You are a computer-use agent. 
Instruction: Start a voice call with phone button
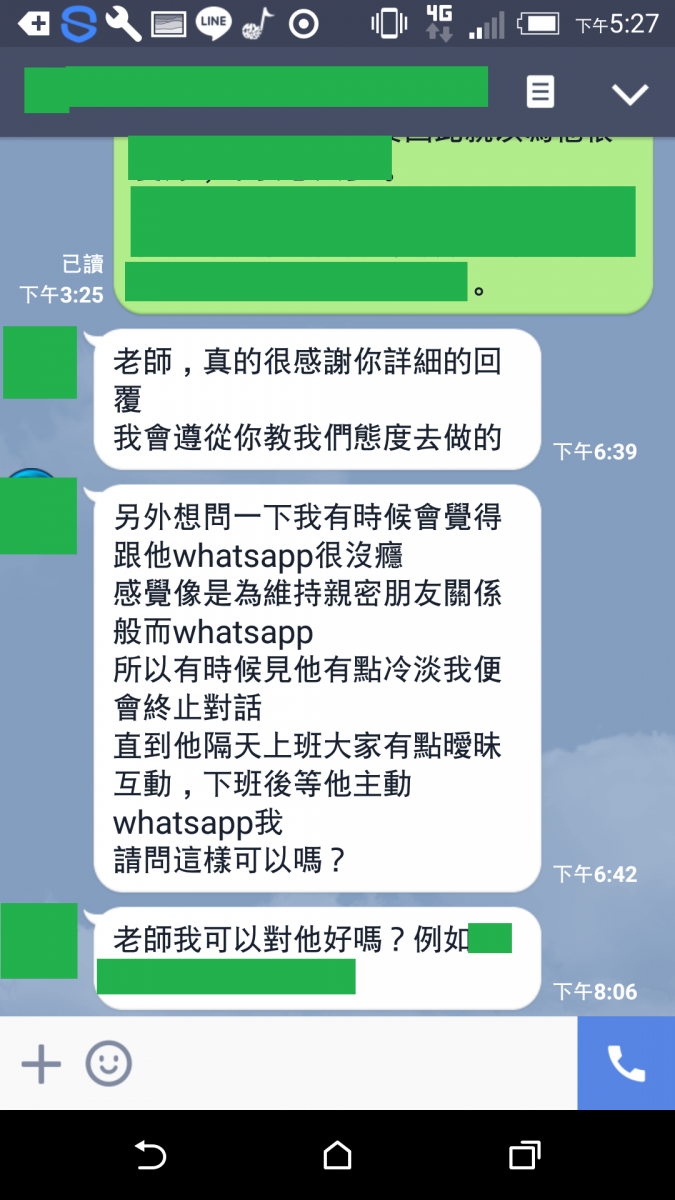pos(626,1063)
